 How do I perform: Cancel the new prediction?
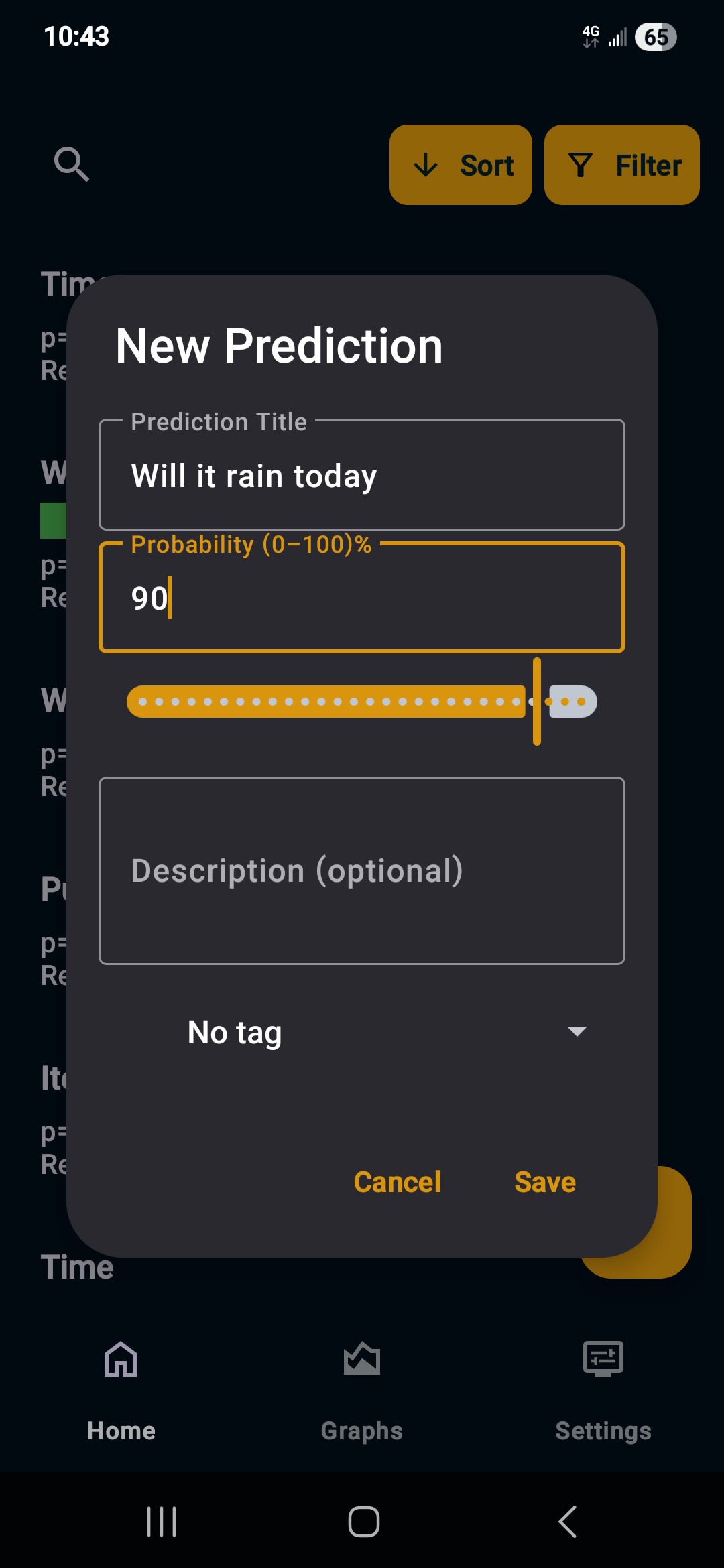point(397,1182)
